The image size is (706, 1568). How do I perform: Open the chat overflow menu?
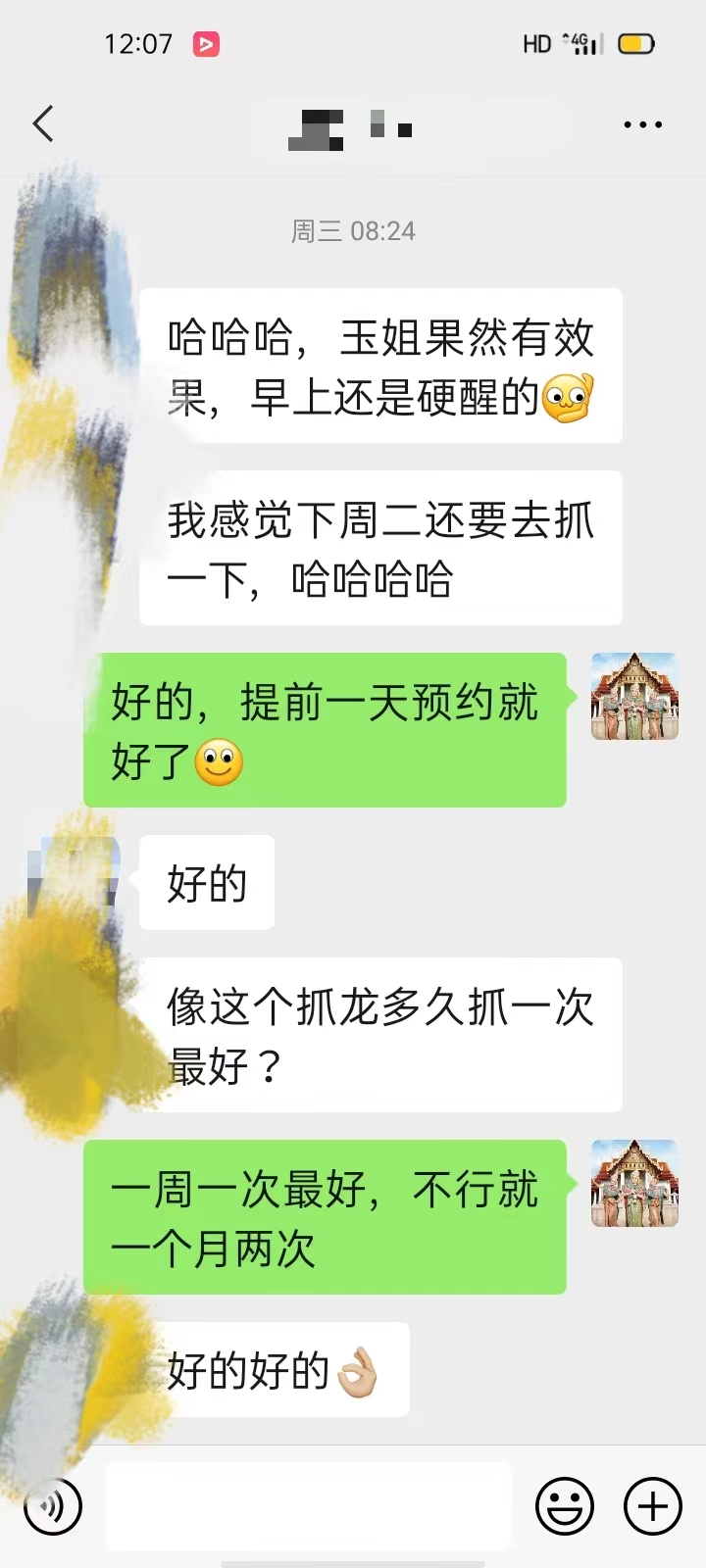tap(642, 124)
